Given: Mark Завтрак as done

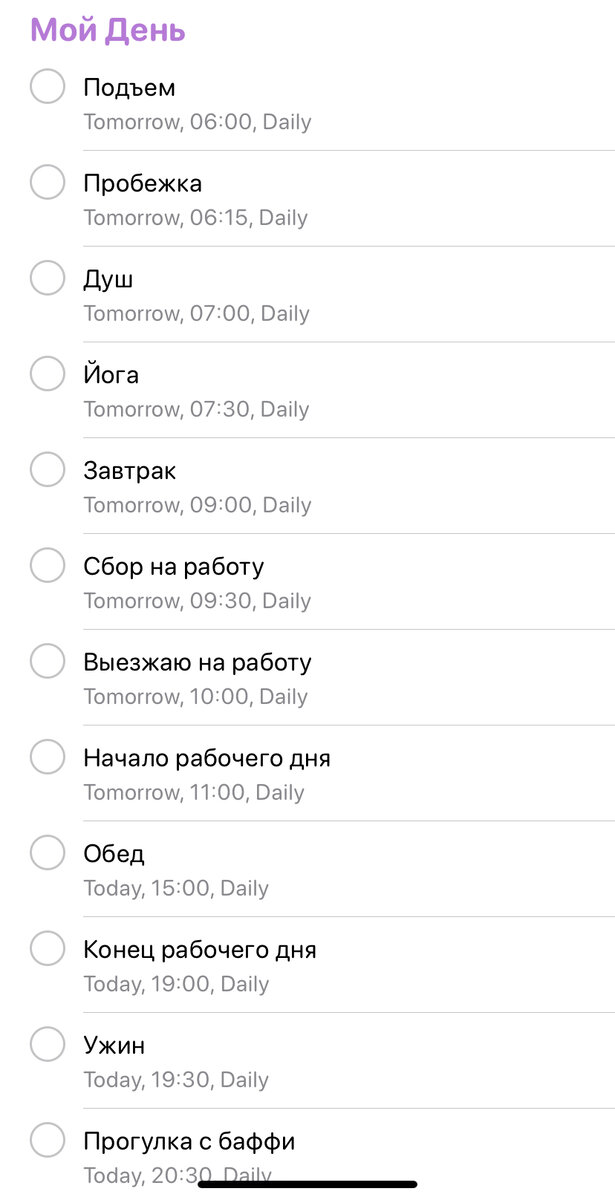Looking at the screenshot, I should pos(47,469).
